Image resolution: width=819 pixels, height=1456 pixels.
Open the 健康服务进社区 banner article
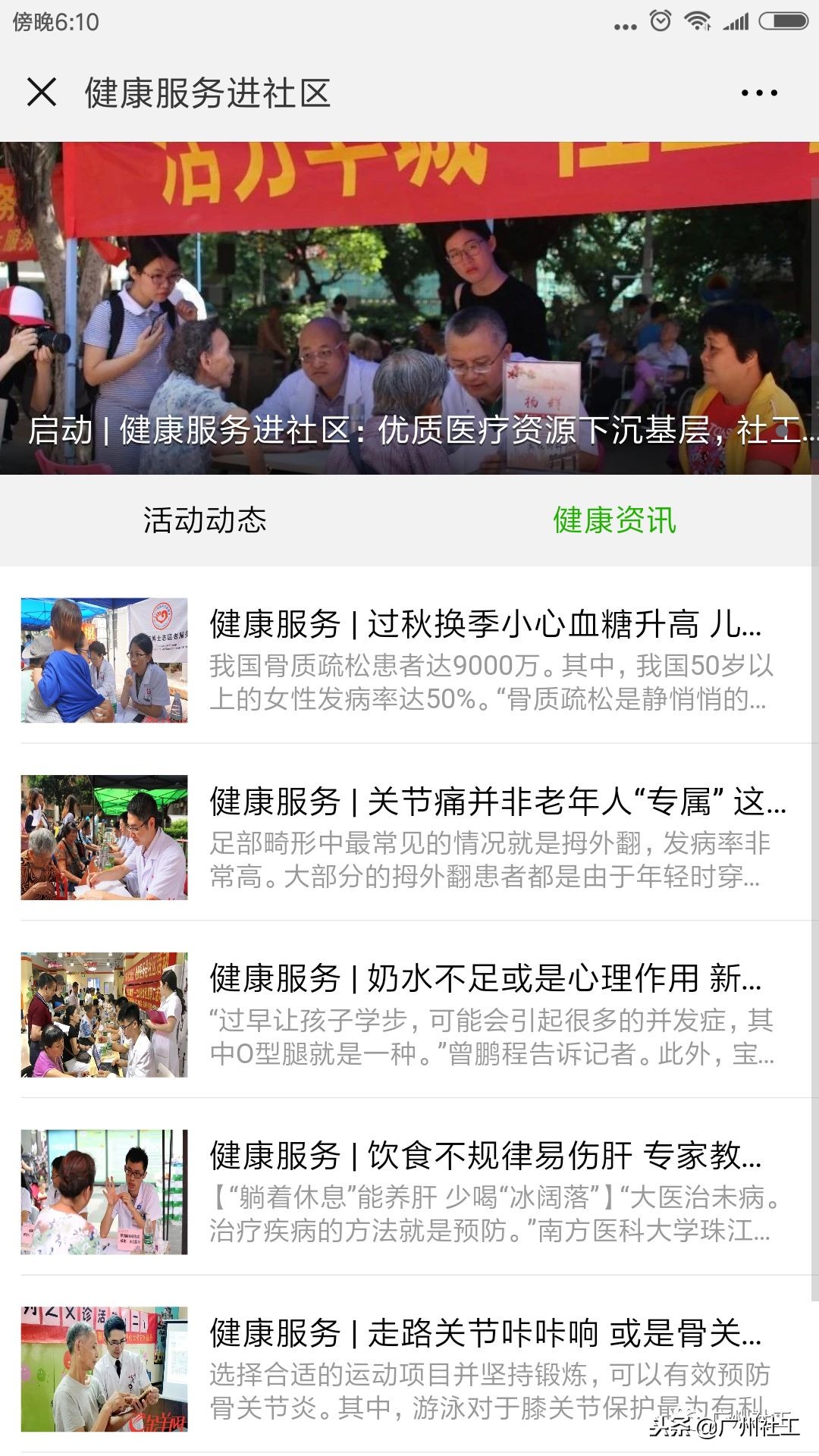click(409, 432)
